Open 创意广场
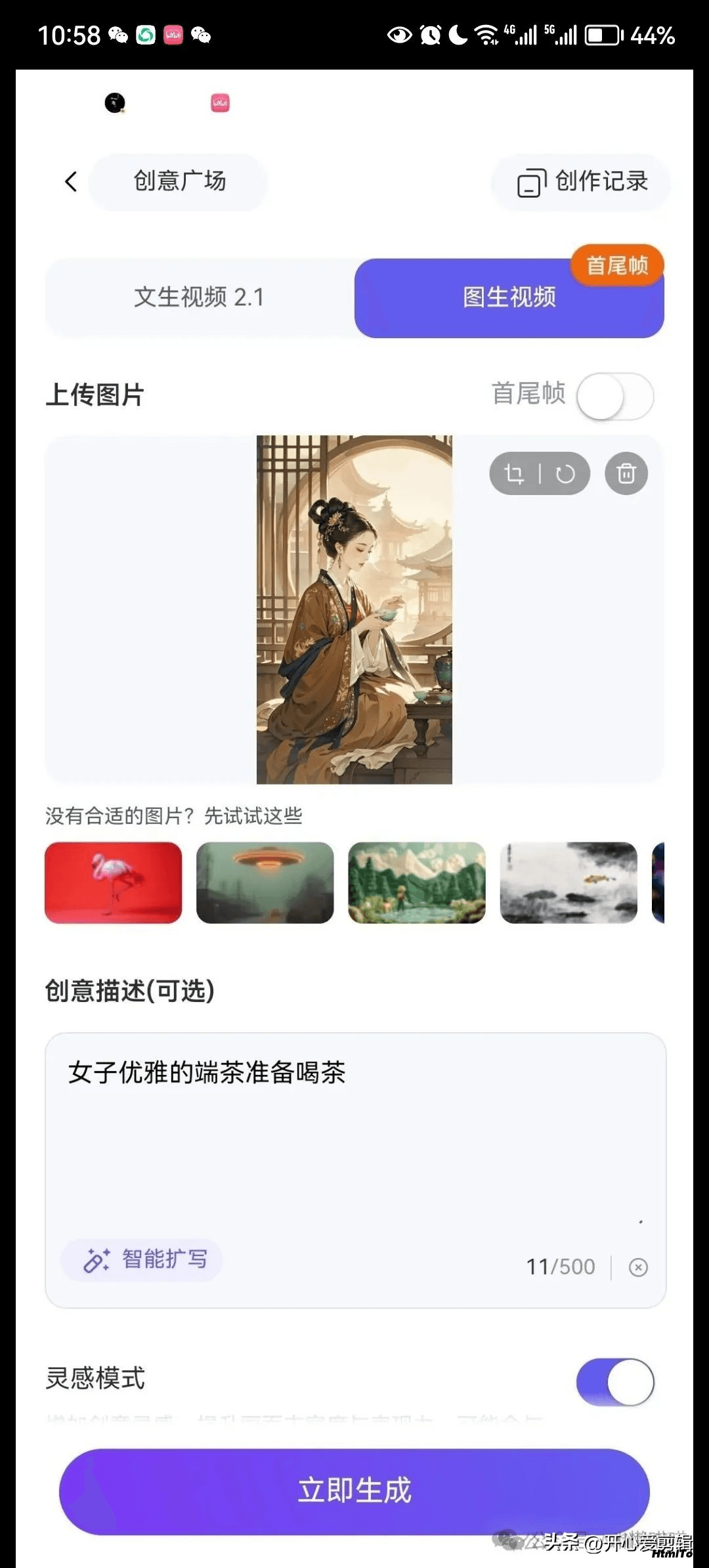Screen dimensions: 709x1568 pyautogui.click(x=179, y=182)
